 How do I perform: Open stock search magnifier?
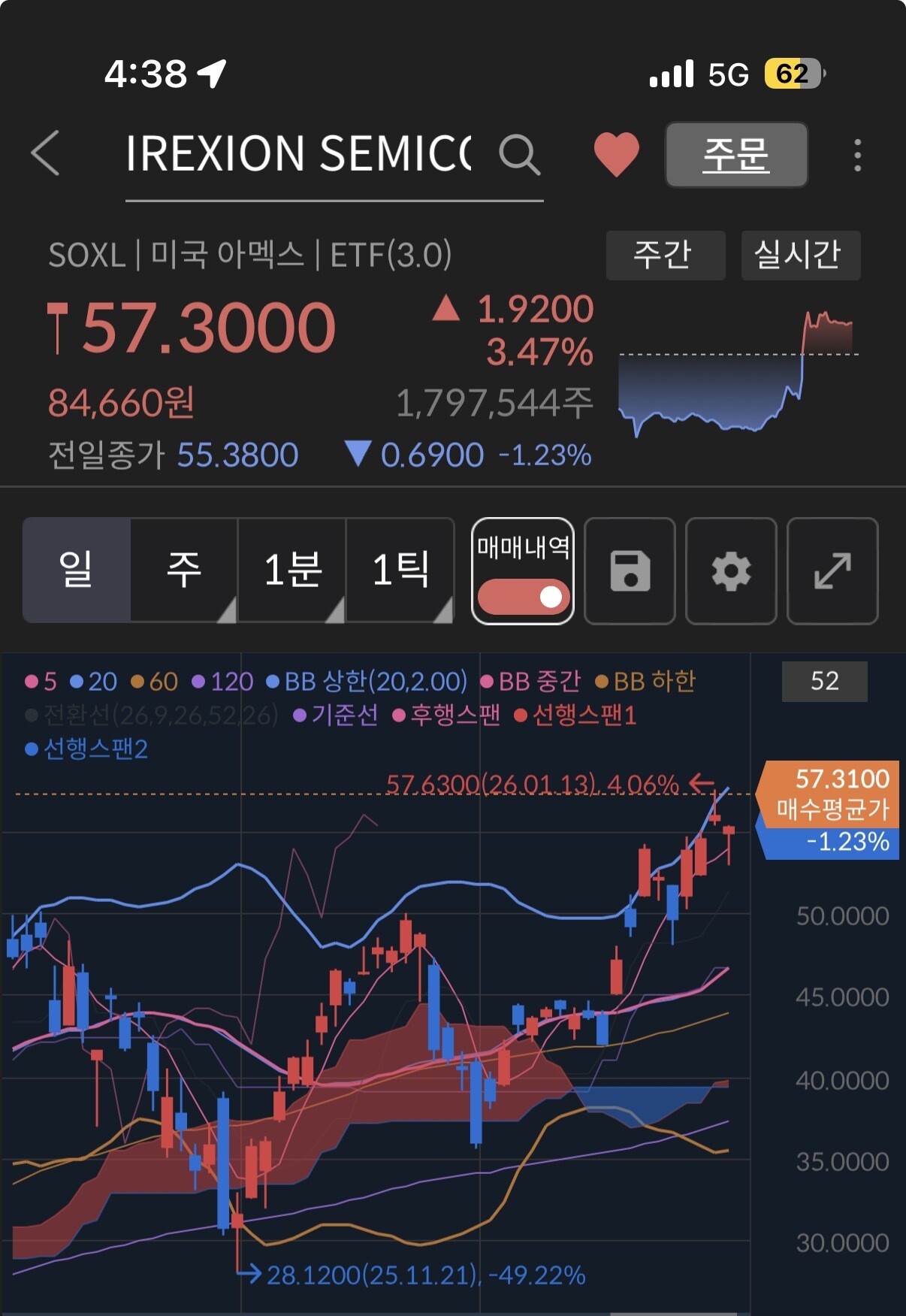pyautogui.click(x=519, y=155)
